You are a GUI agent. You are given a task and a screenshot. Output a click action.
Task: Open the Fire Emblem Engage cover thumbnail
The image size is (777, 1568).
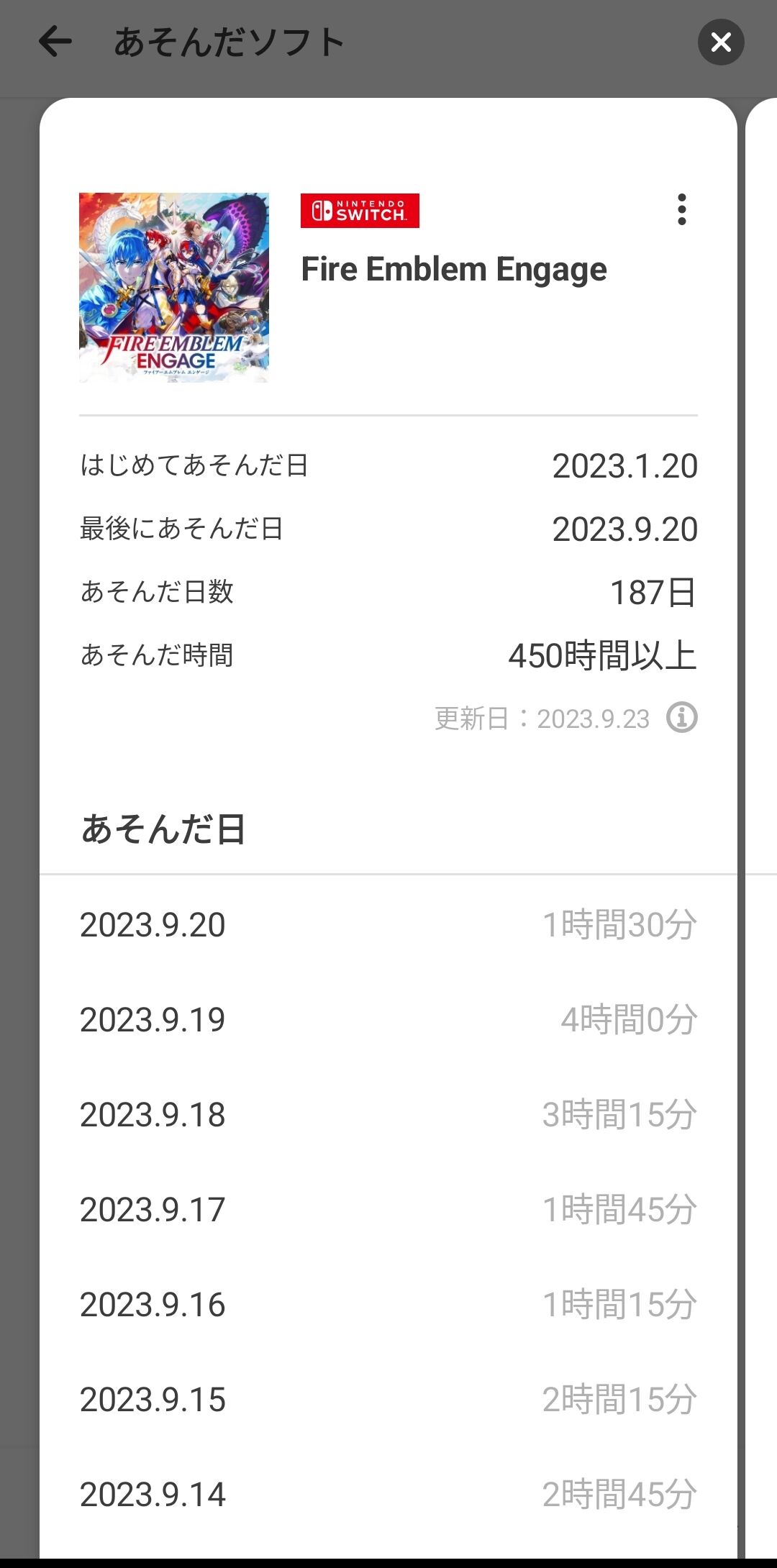point(174,288)
